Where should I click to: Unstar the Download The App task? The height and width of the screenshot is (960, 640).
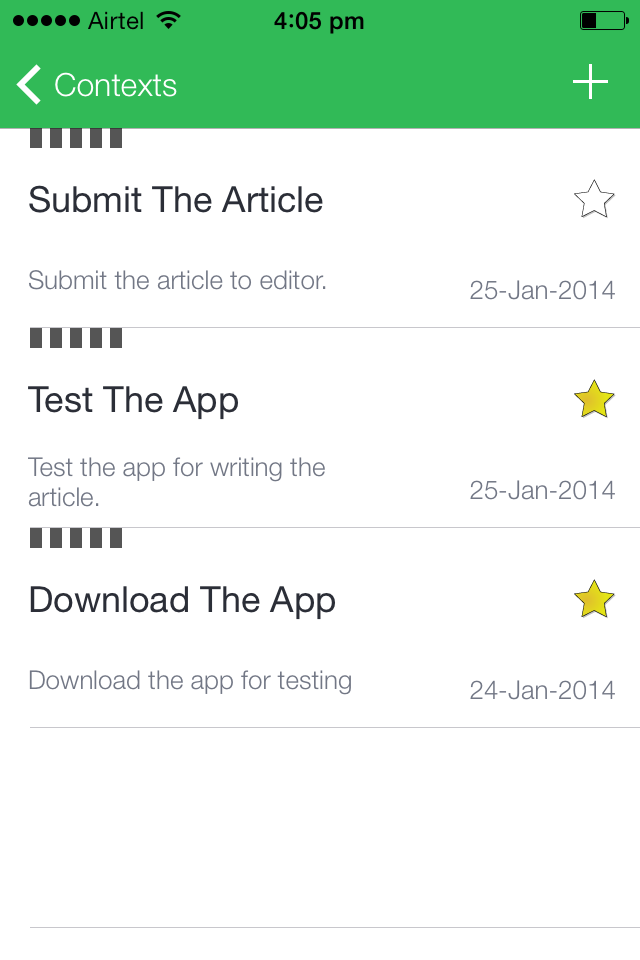tap(594, 600)
